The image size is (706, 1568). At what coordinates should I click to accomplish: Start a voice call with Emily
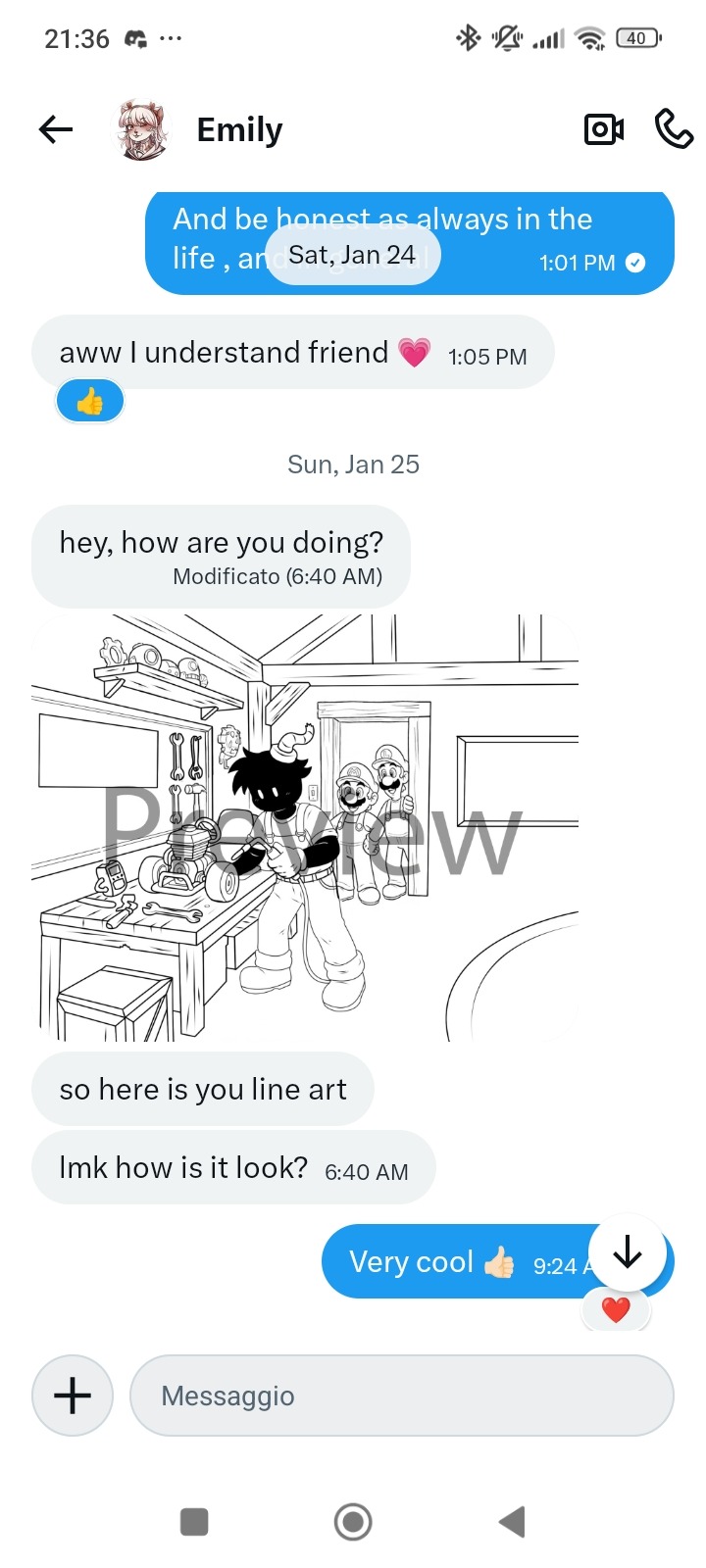click(x=674, y=129)
